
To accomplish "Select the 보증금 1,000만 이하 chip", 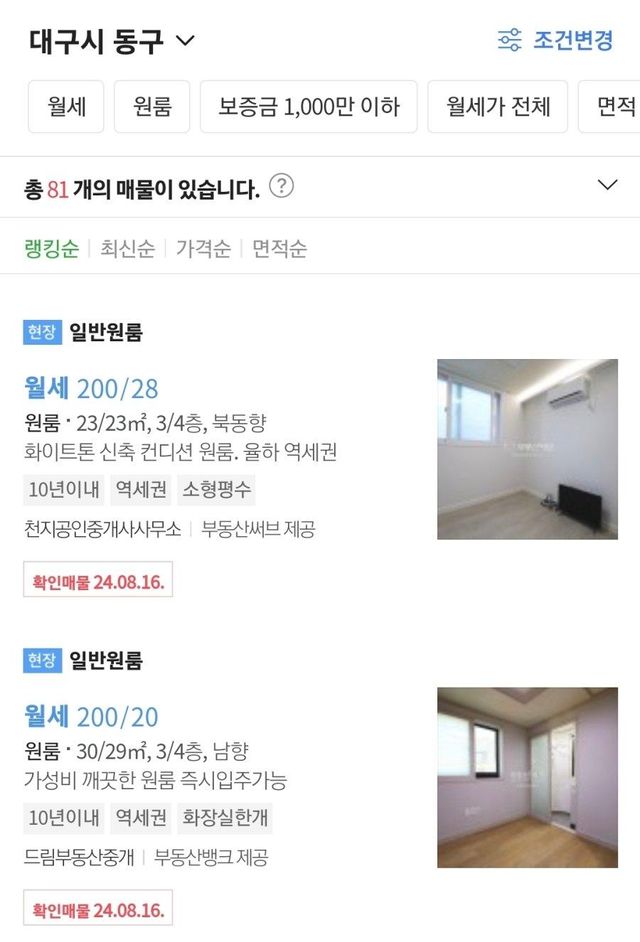I will click(308, 106).
